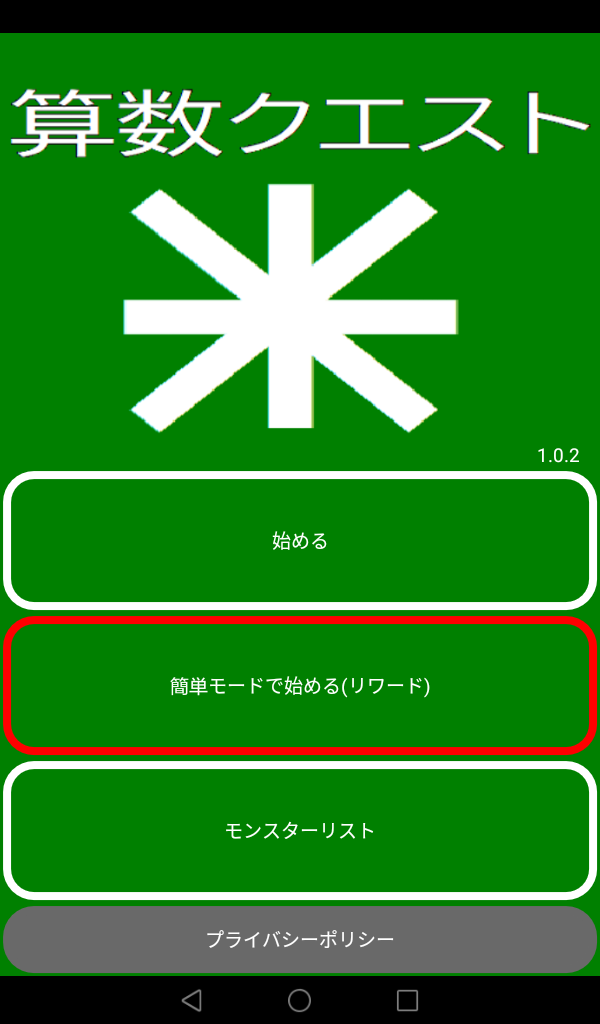
Task: Go back with the system back button
Action: click(192, 1000)
